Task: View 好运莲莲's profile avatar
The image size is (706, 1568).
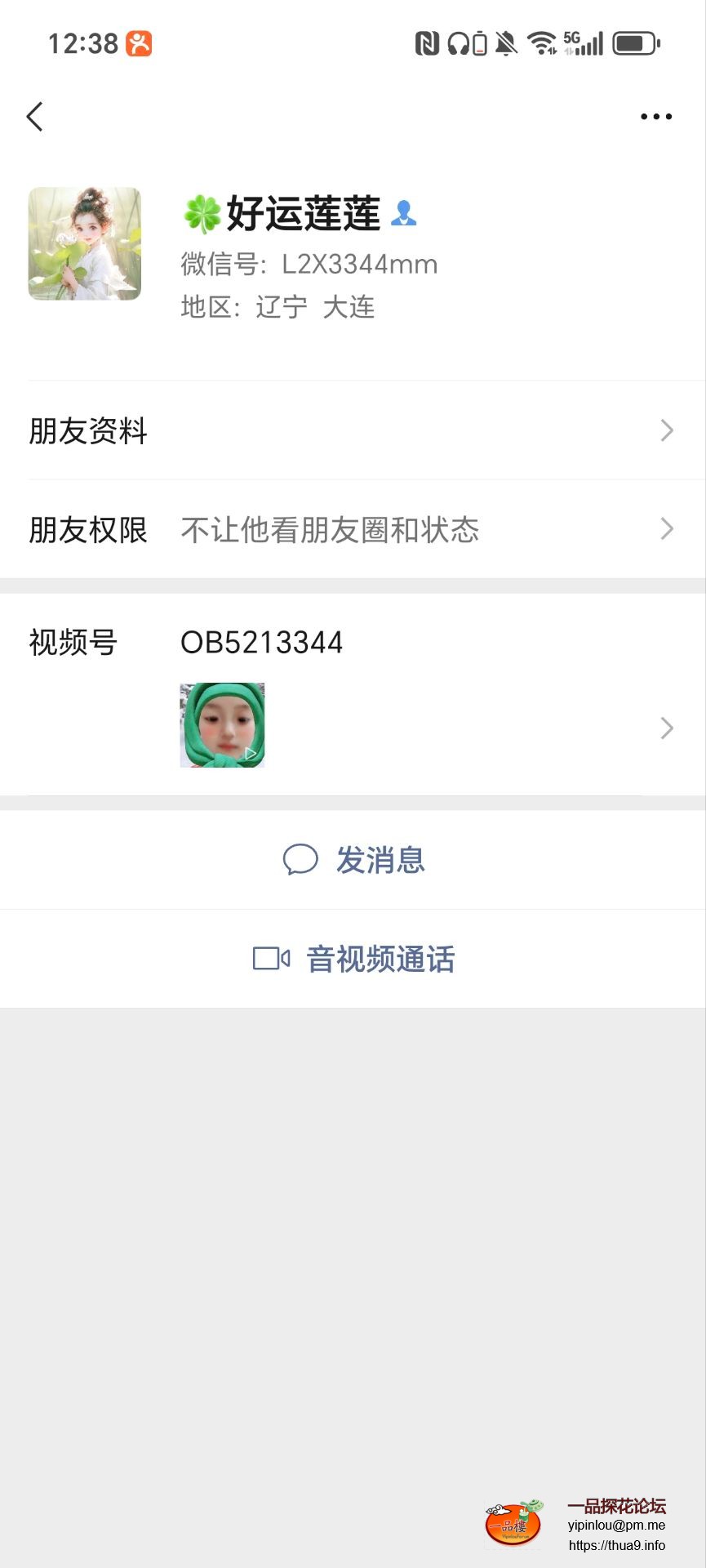Action: [85, 243]
